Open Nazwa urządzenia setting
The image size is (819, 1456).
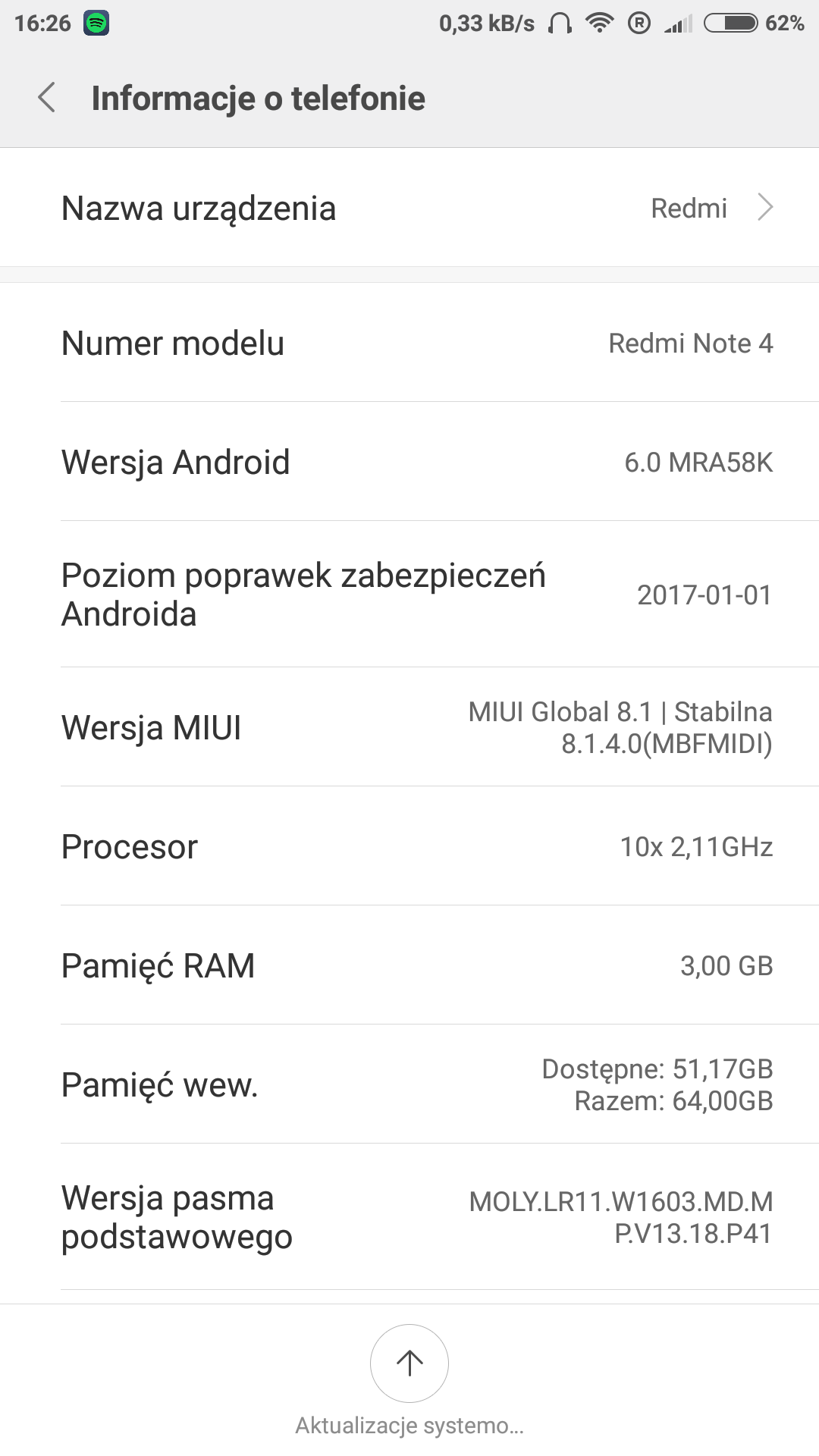pyautogui.click(x=409, y=208)
